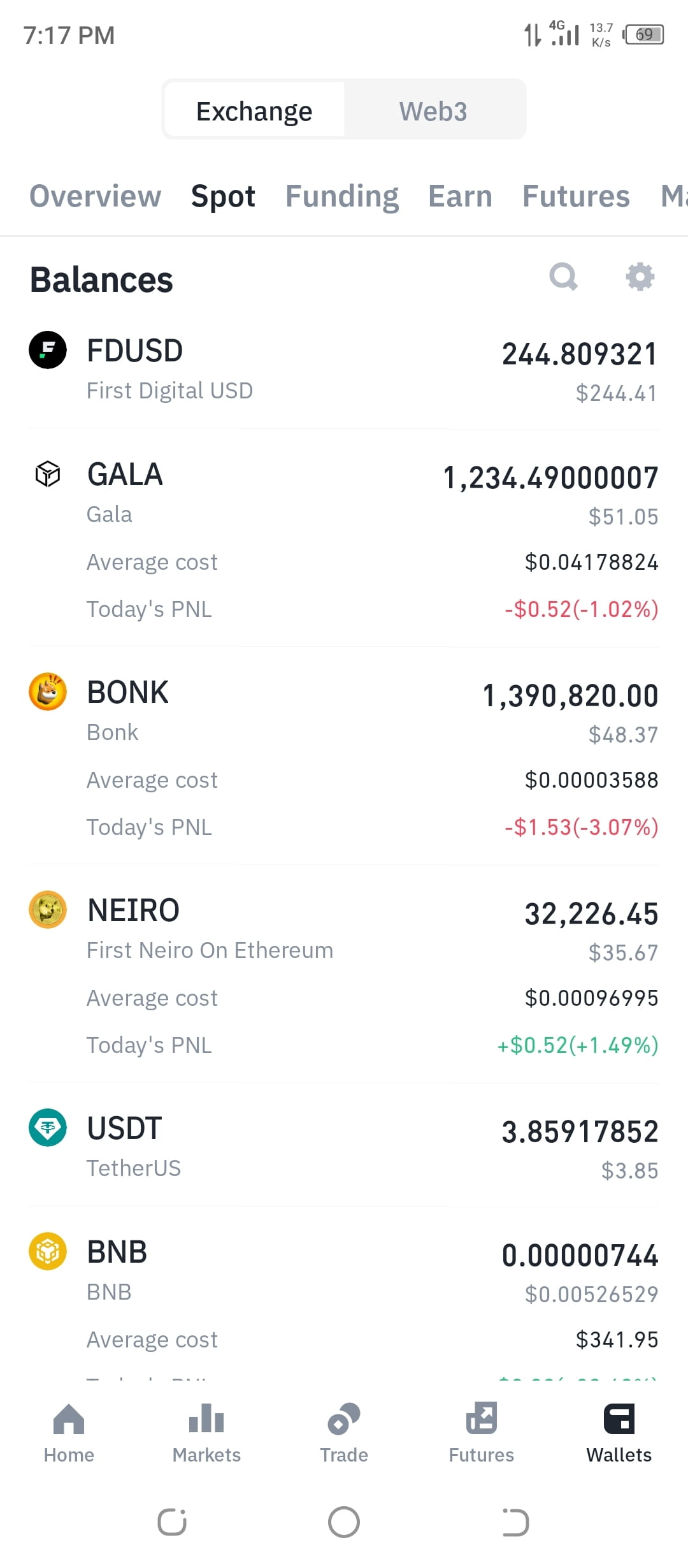Open the USDT TetherUS row
The height and width of the screenshot is (1568, 688).
pos(344,1147)
